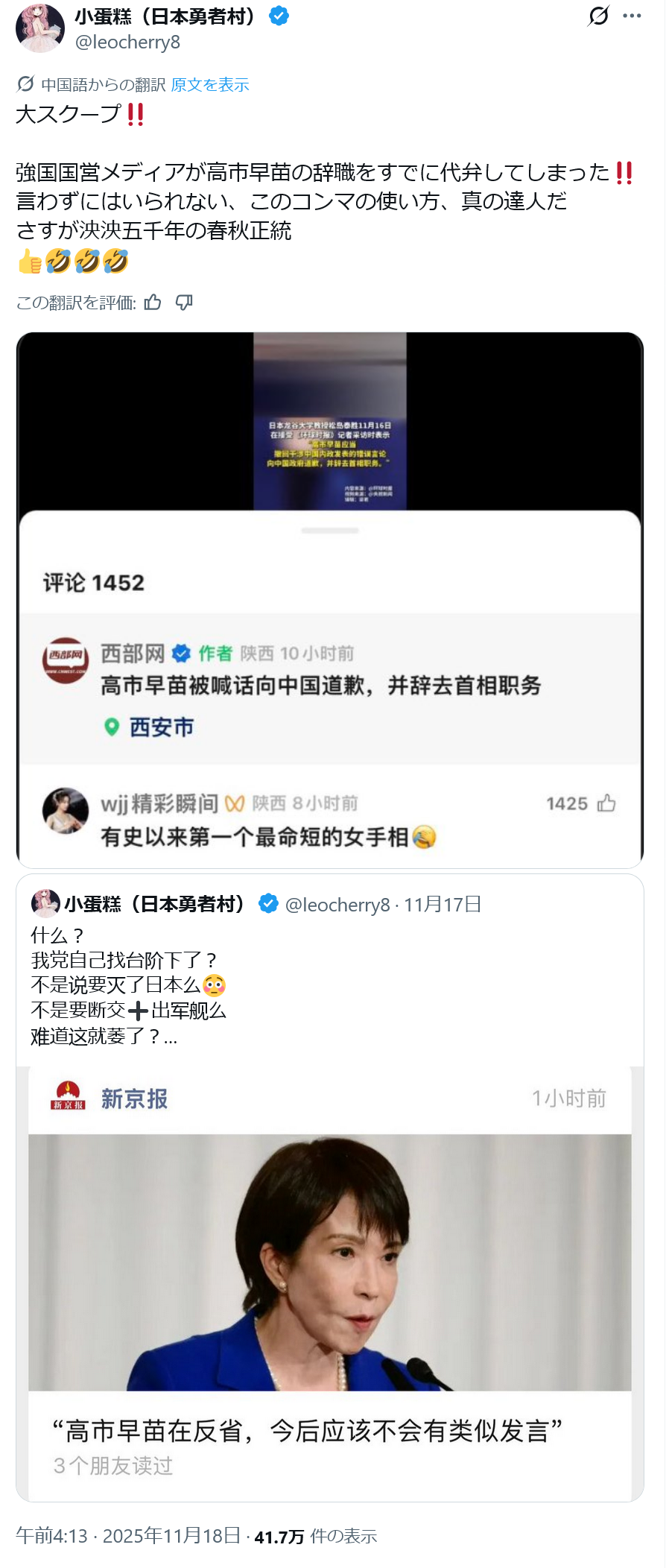Tap the Grok icon next to the menu
The image size is (666, 1568).
coord(599,16)
